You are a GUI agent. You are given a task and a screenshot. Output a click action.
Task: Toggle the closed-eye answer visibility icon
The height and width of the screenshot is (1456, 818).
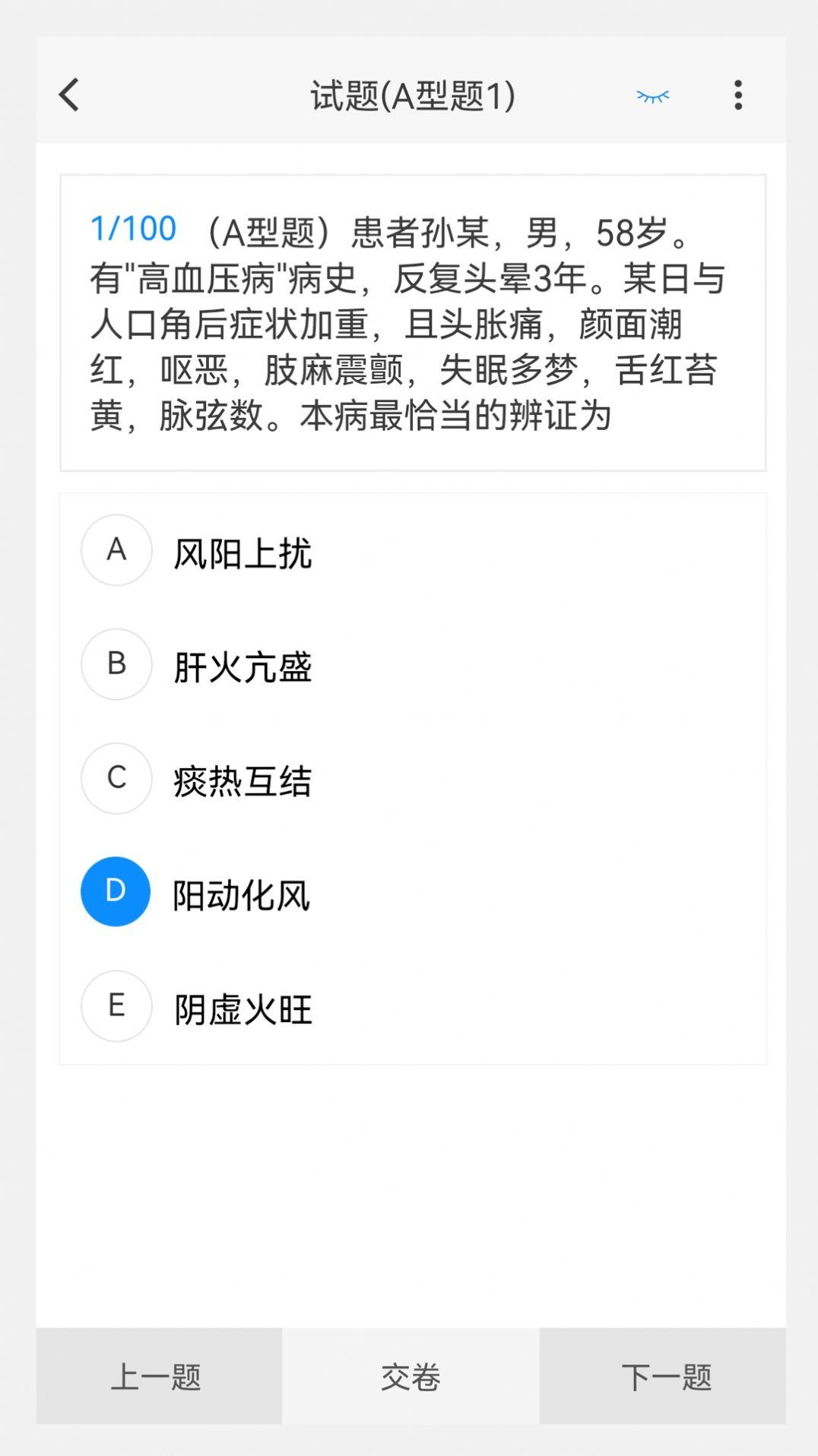pyautogui.click(x=652, y=97)
